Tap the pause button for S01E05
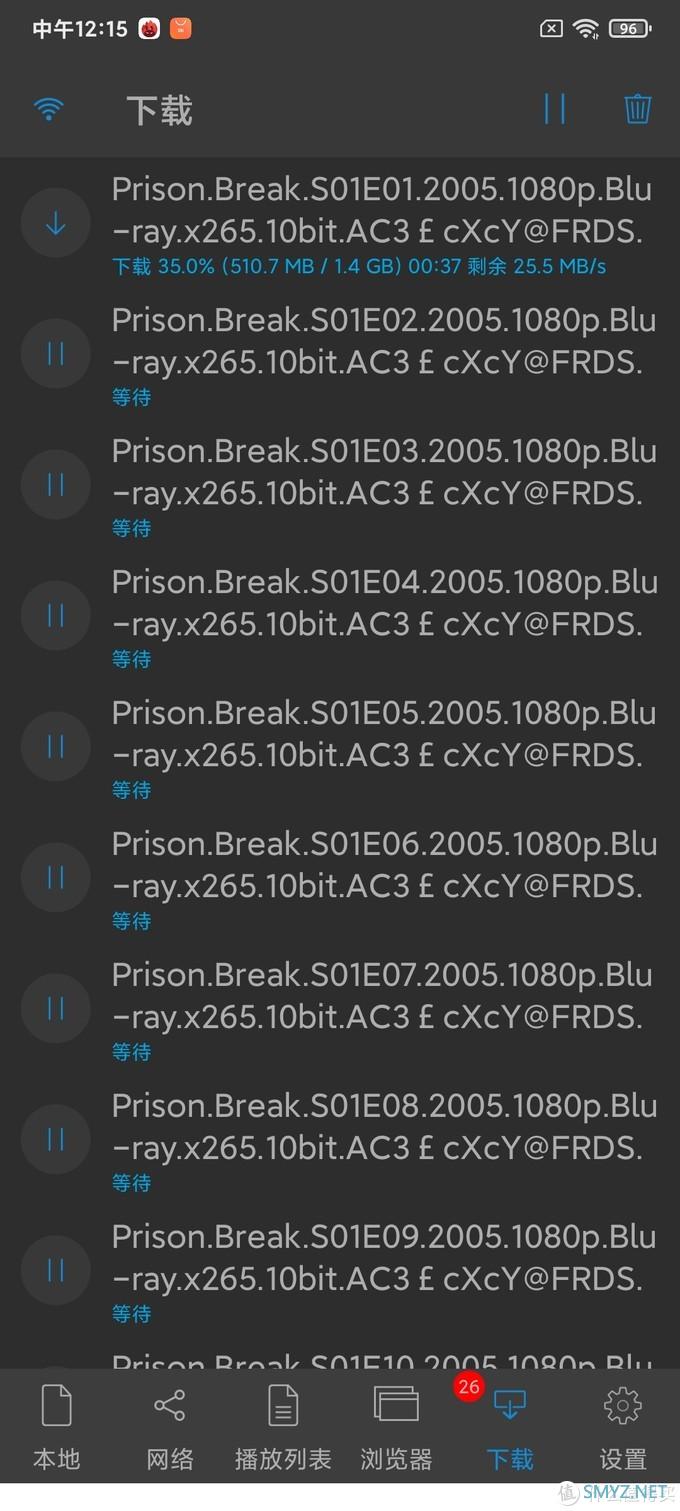This screenshot has height=1511, width=680. coord(55,747)
